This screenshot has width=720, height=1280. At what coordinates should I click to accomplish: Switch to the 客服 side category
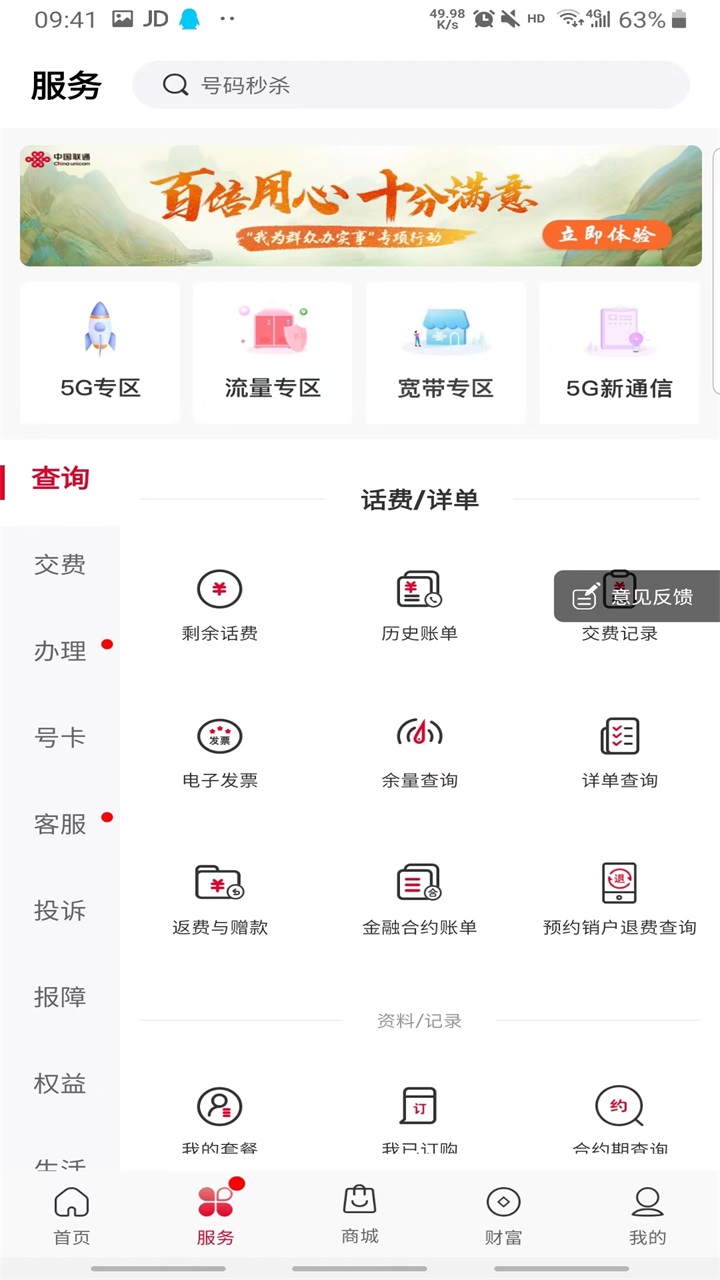[x=60, y=825]
